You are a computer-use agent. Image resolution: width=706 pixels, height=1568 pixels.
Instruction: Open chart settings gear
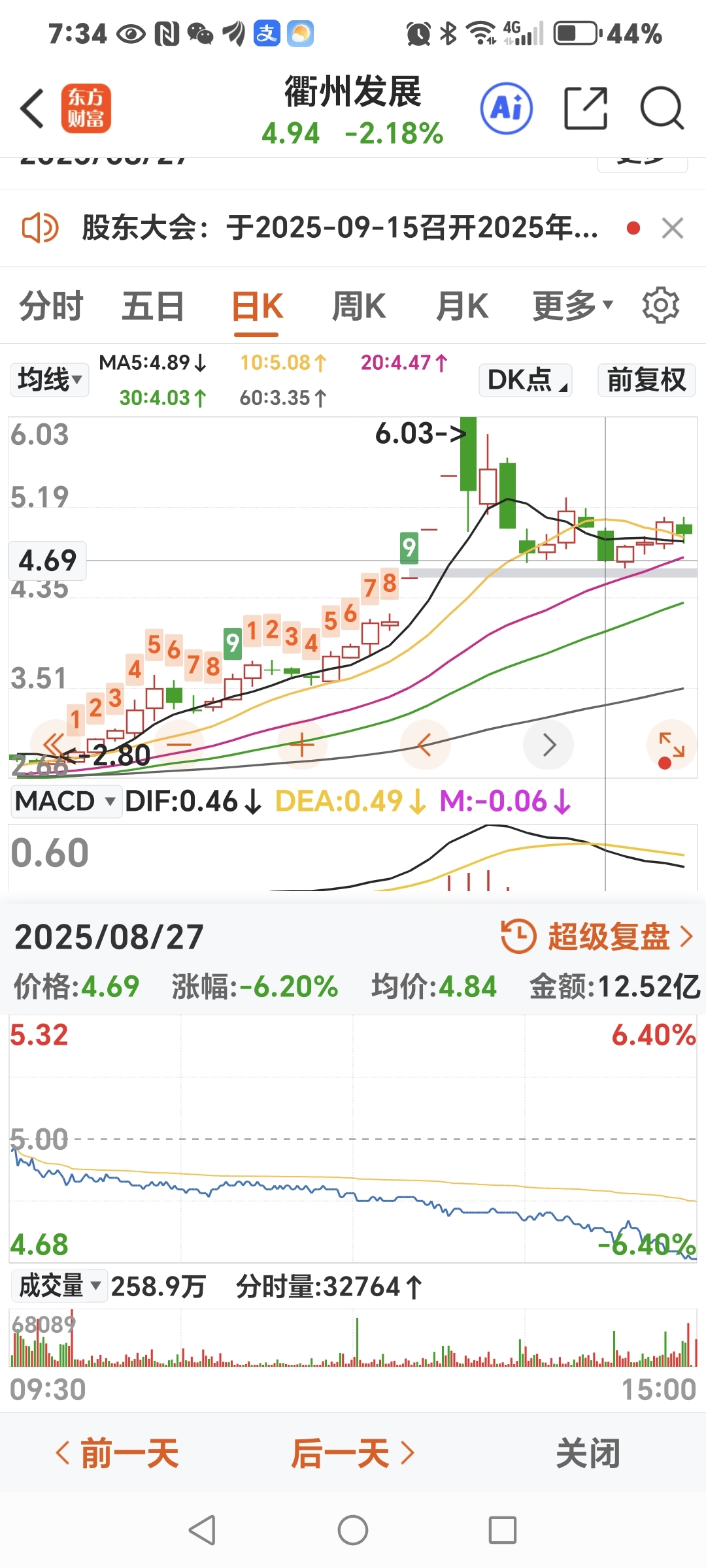tap(661, 305)
